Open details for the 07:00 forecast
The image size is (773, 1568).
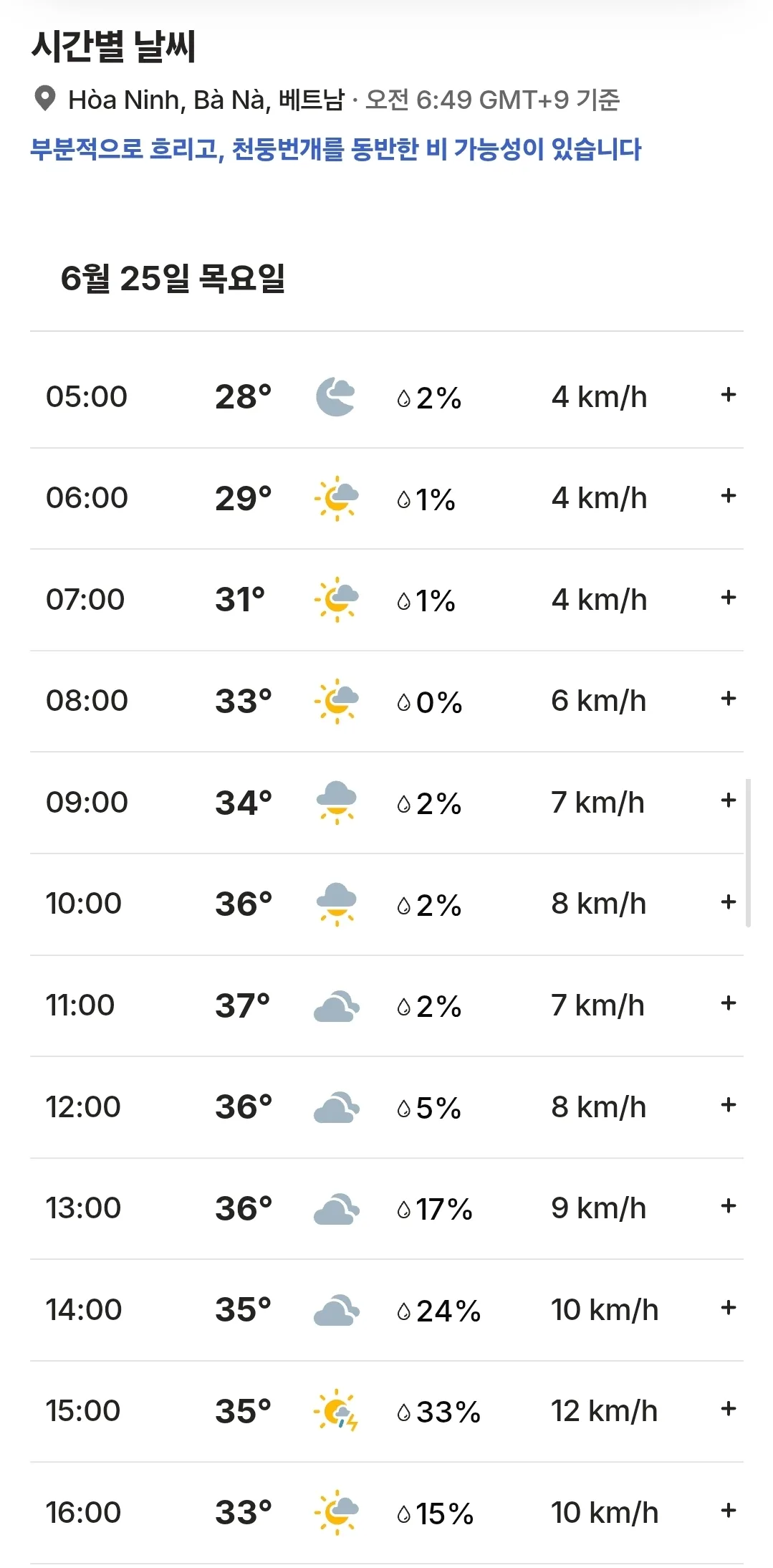tap(728, 598)
